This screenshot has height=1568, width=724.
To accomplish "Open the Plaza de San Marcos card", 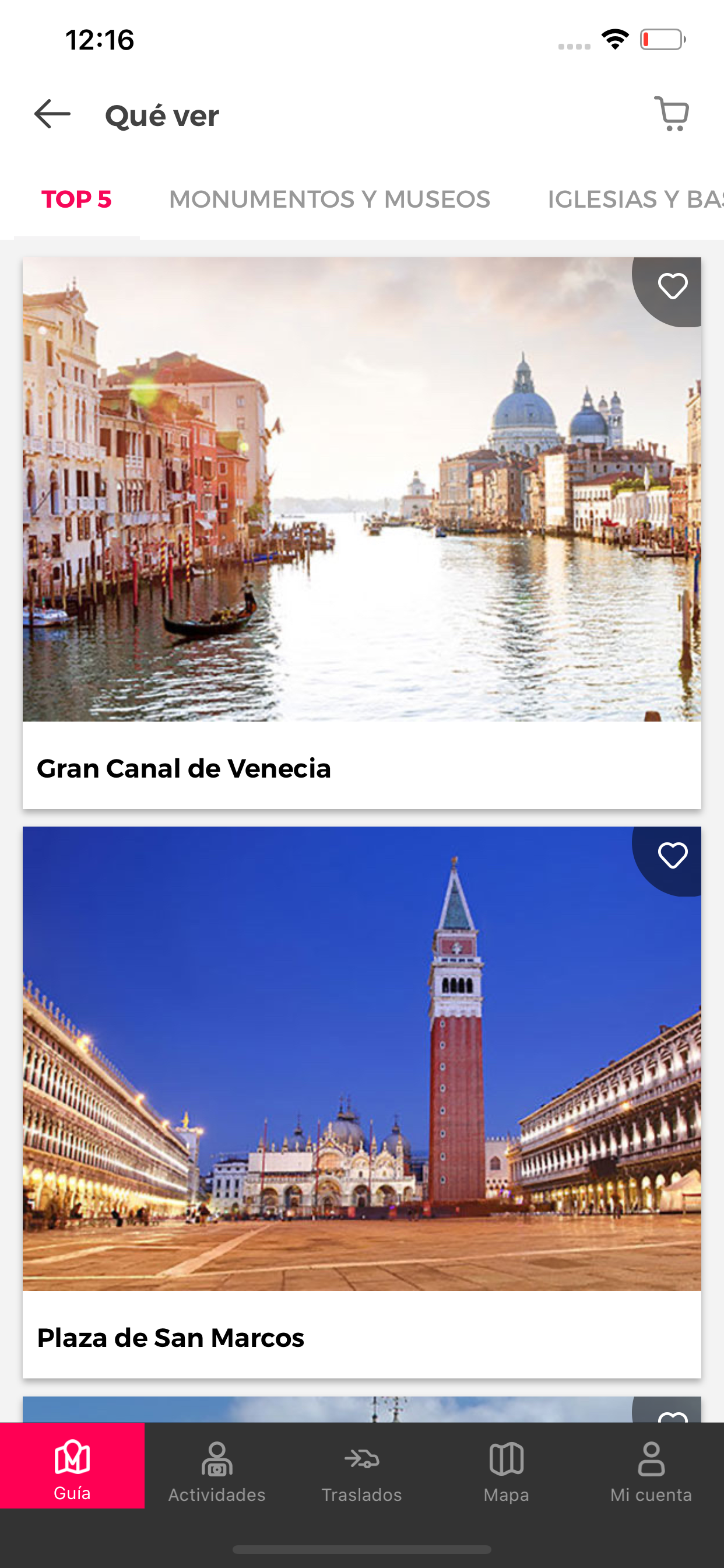I will coord(362,1102).
